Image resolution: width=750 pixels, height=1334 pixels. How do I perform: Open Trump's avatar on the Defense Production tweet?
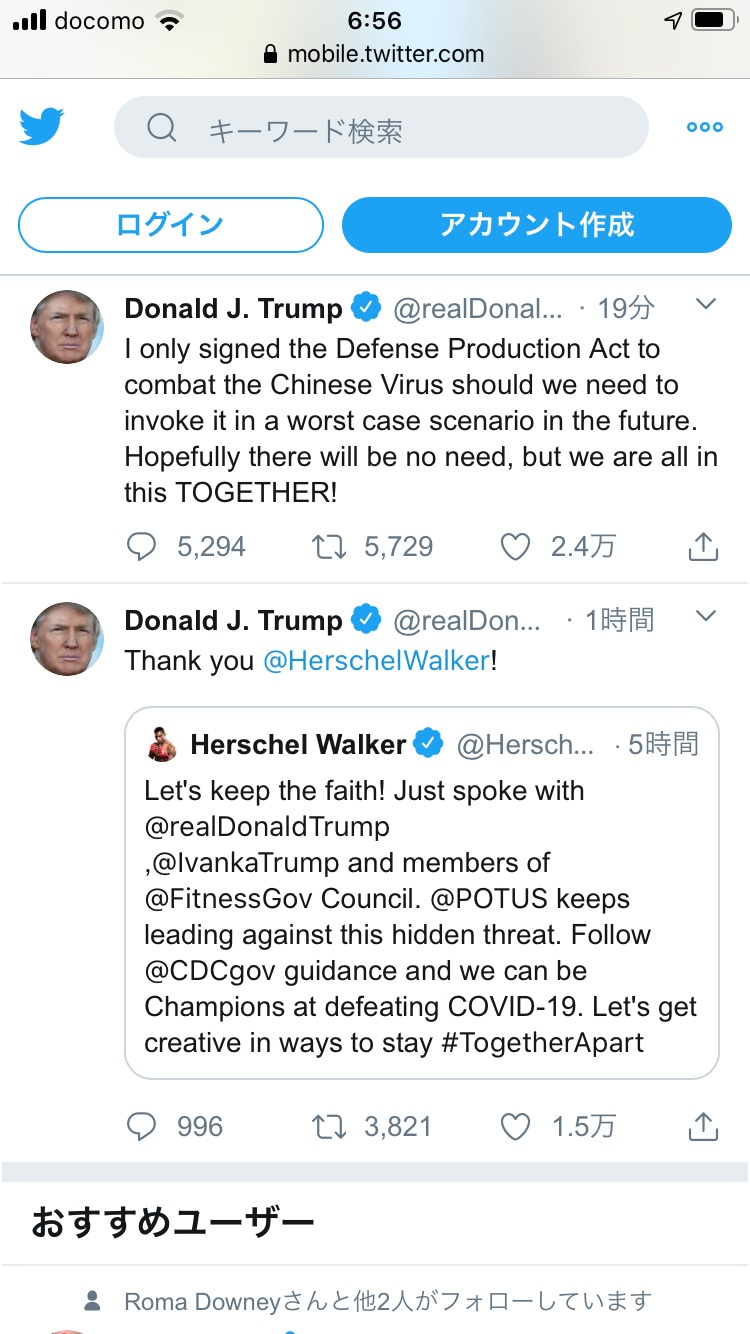[67, 327]
